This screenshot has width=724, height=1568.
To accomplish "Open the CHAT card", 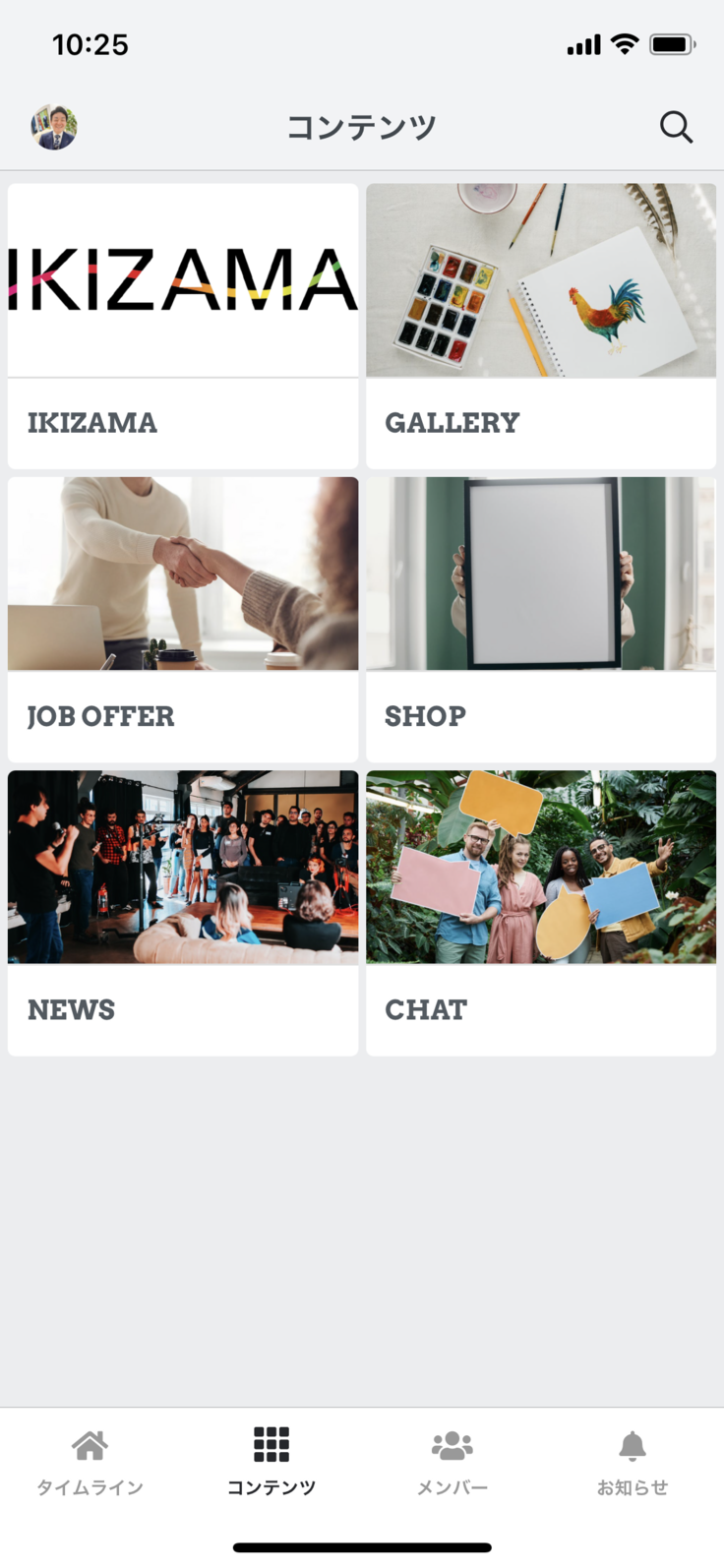I will pos(541,913).
